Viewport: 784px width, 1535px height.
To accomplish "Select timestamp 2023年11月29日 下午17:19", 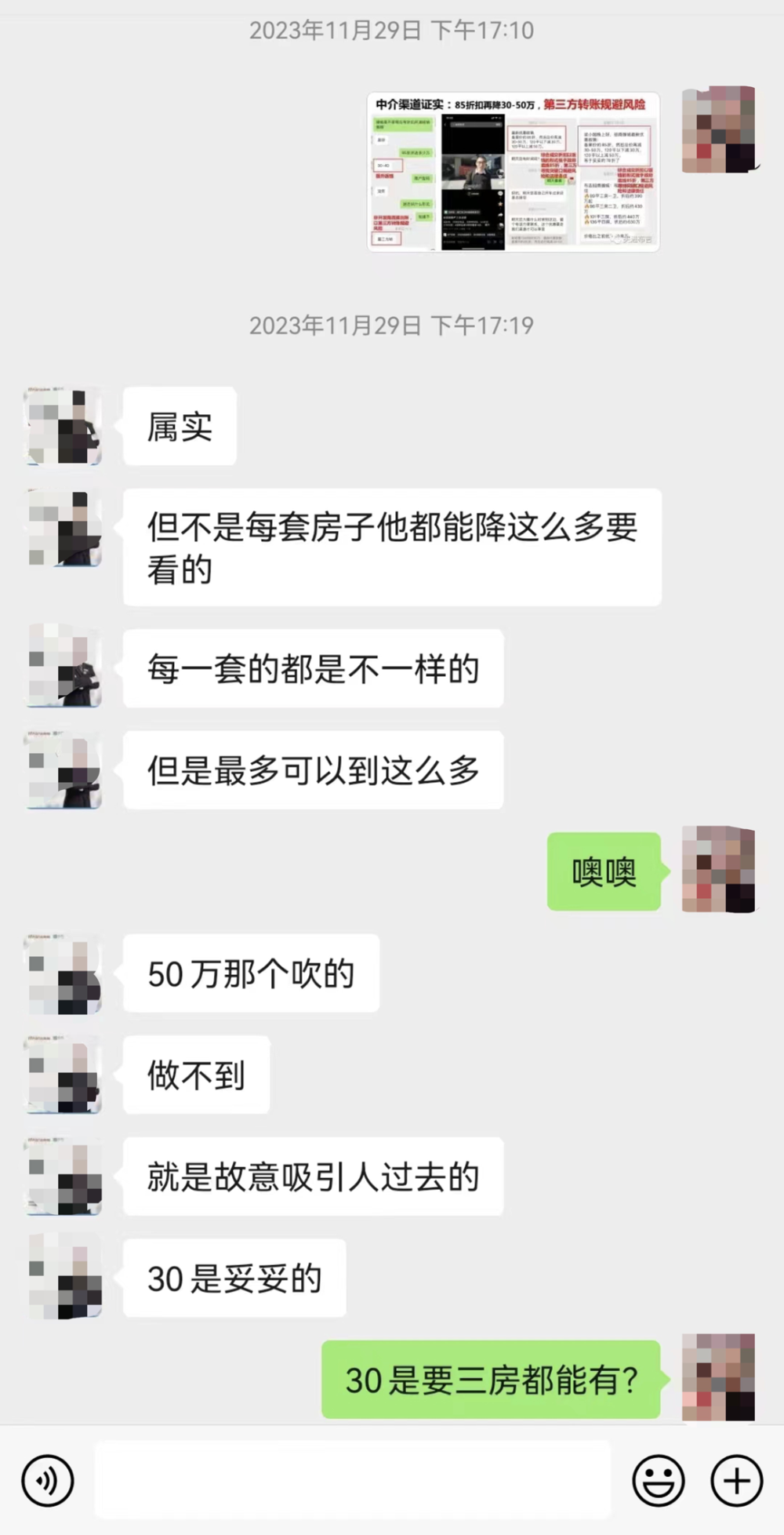I will click(390, 324).
